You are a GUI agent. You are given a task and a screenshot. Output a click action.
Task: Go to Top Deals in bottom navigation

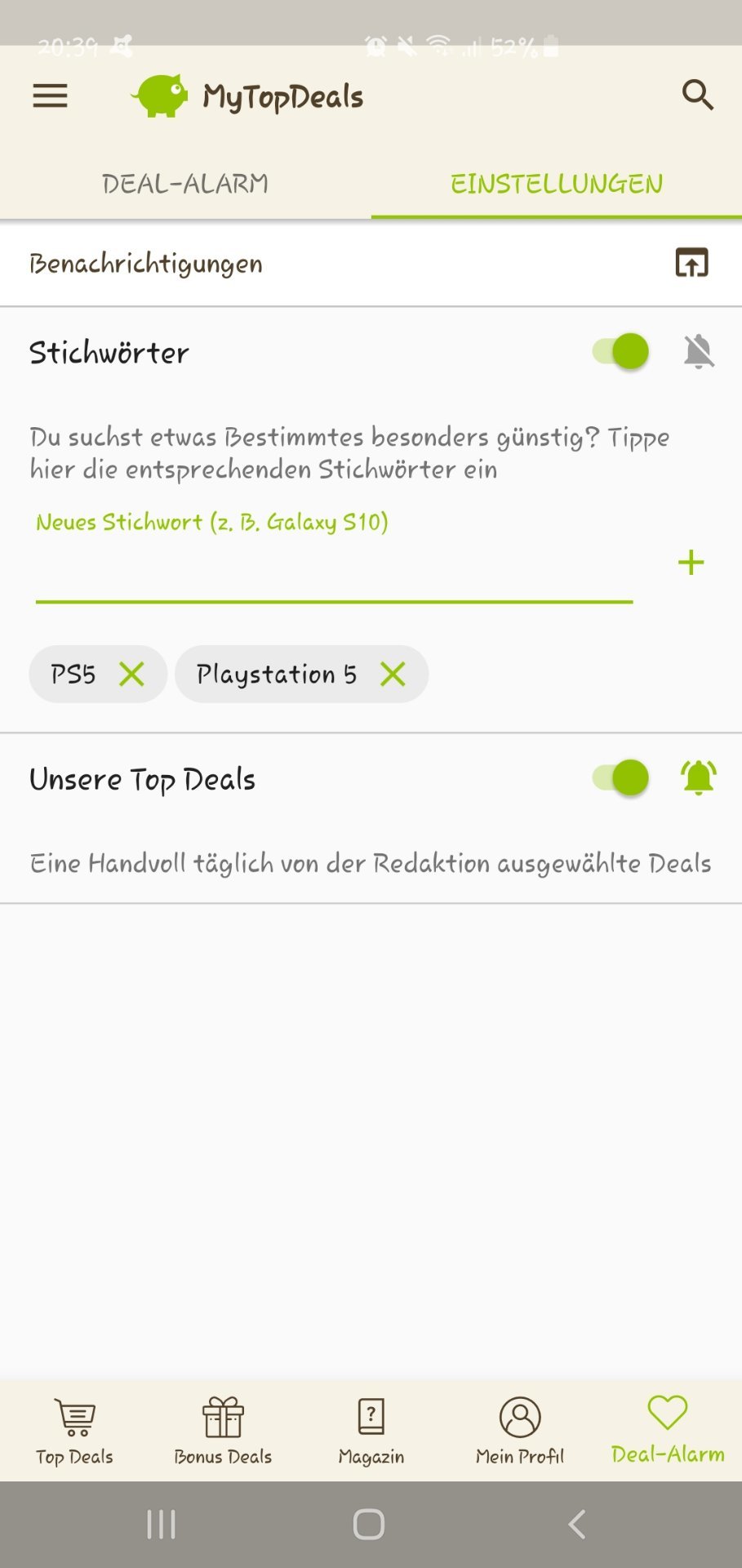coord(74,1431)
